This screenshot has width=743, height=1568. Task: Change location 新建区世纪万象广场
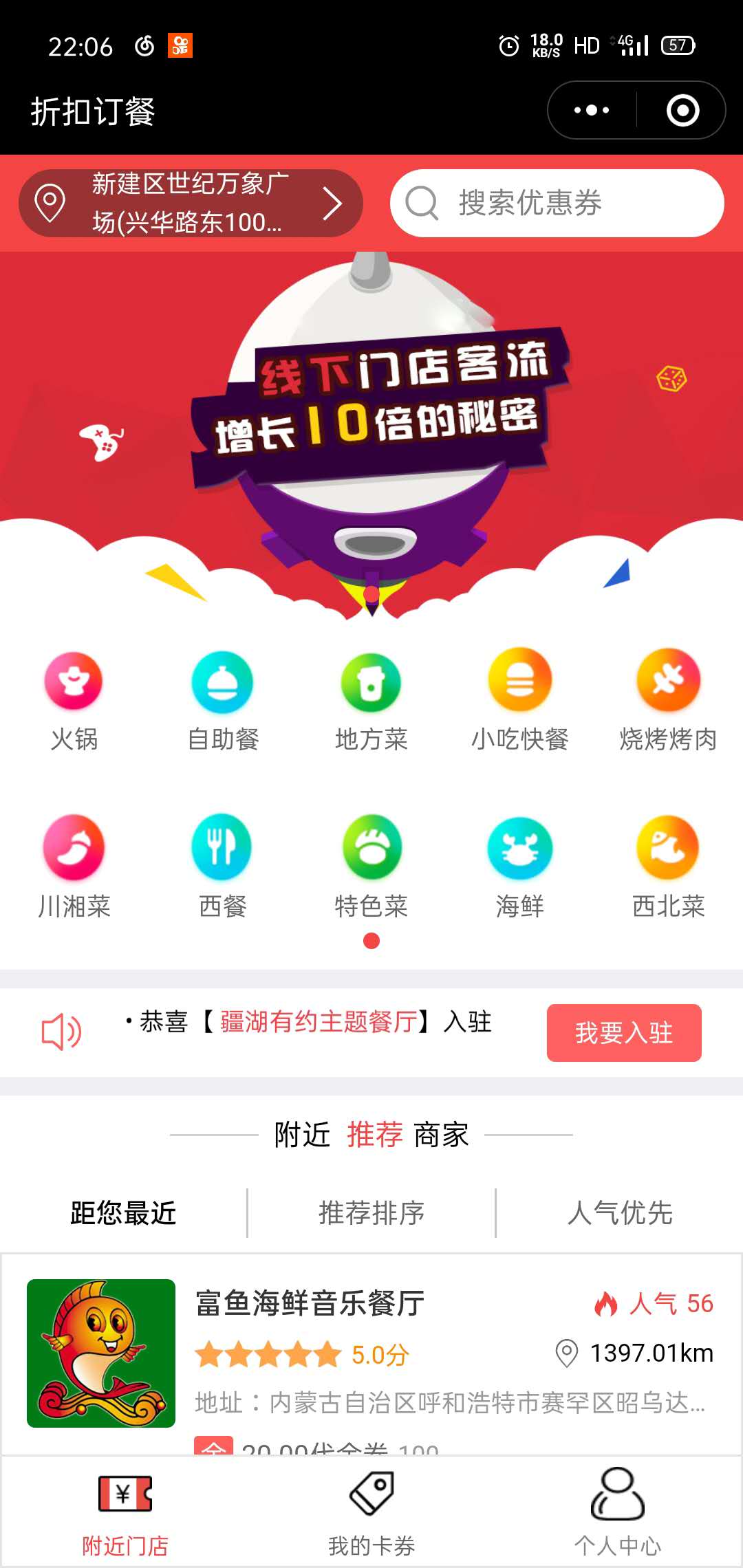click(x=191, y=203)
